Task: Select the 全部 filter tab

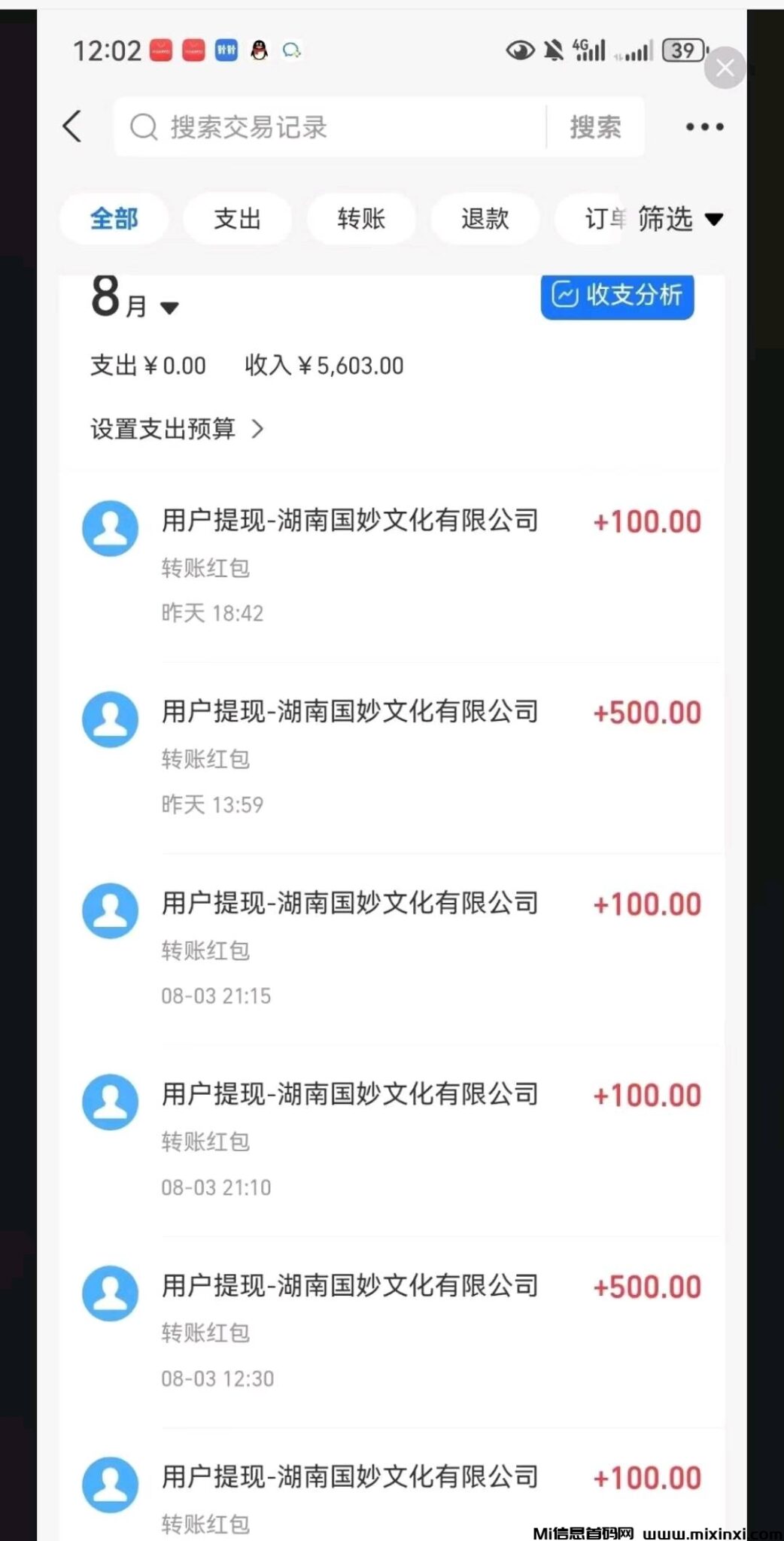Action: point(114,219)
